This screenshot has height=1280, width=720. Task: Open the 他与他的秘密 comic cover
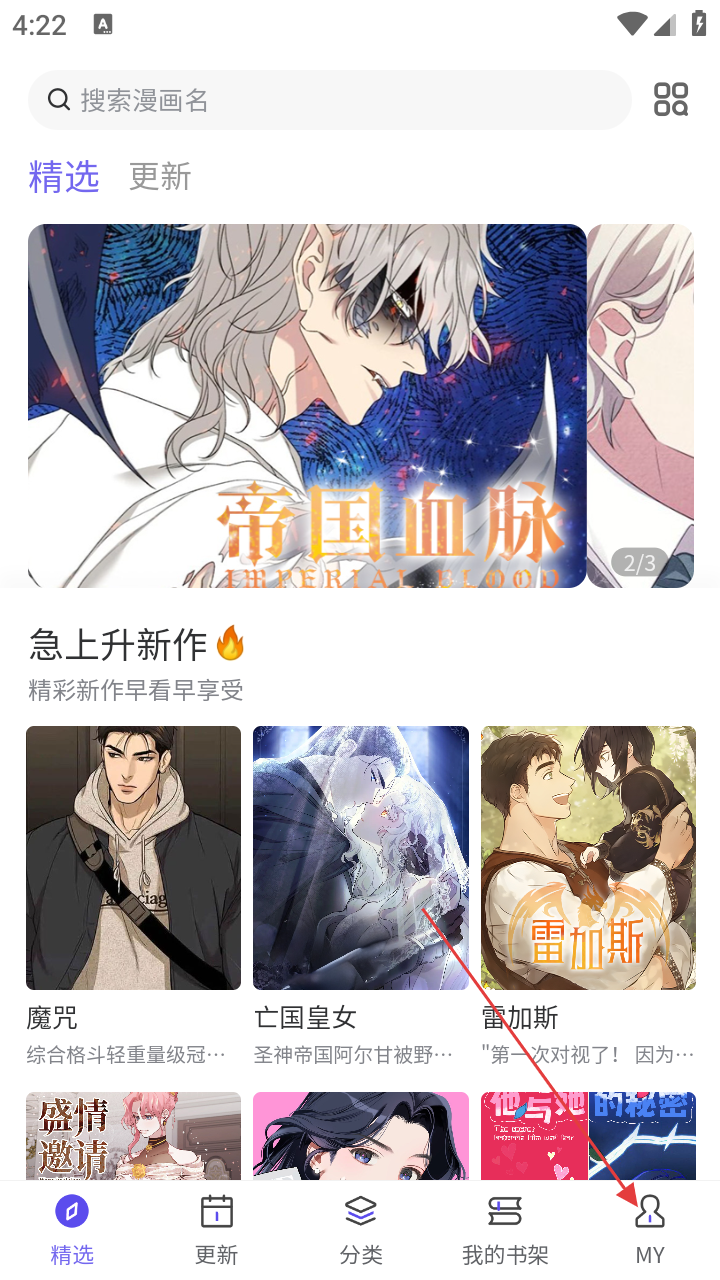[588, 1136]
